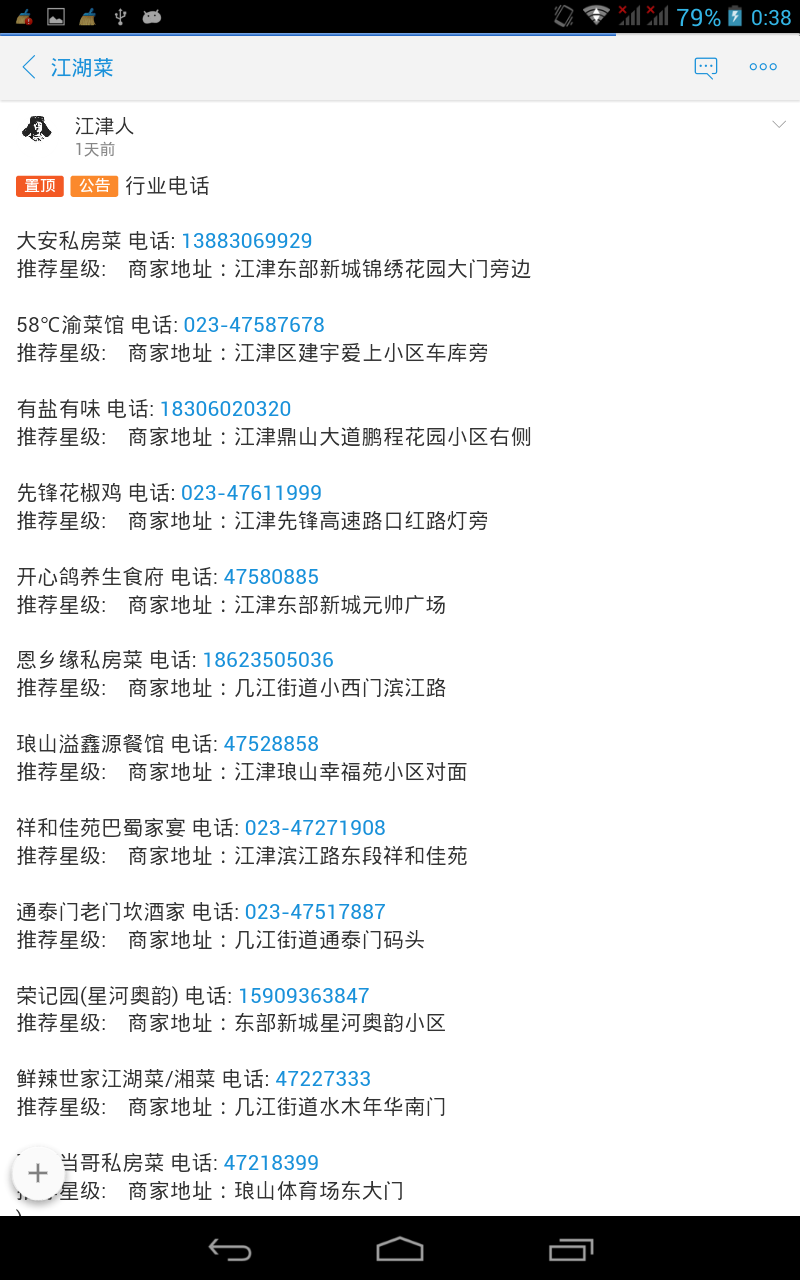Image resolution: width=800 pixels, height=1280 pixels.
Task: Tap 鲜辣世家 phone number 47227333
Action: [x=323, y=1079]
